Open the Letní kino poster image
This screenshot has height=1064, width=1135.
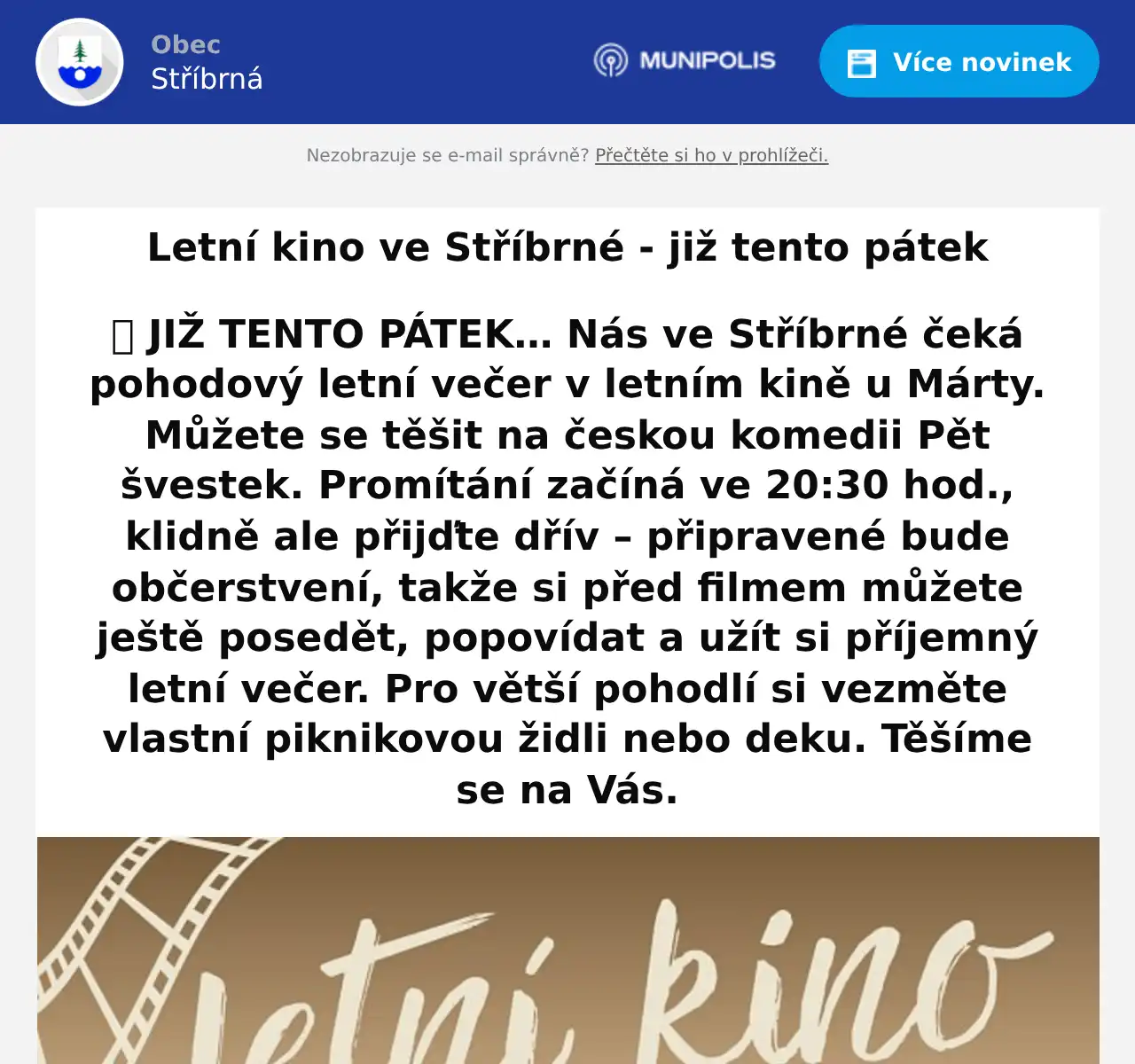coord(567,951)
